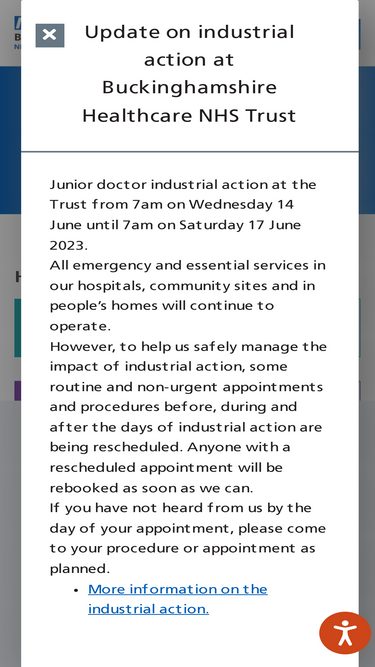375x667 pixels.
Task: Open More information on the industrial action link
Action: tap(178, 599)
